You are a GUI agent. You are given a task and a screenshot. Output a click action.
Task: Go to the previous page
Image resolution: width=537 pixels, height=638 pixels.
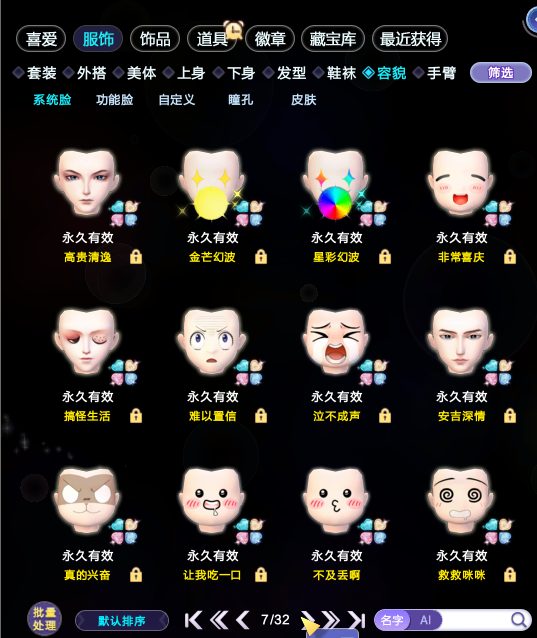pyautogui.click(x=243, y=620)
